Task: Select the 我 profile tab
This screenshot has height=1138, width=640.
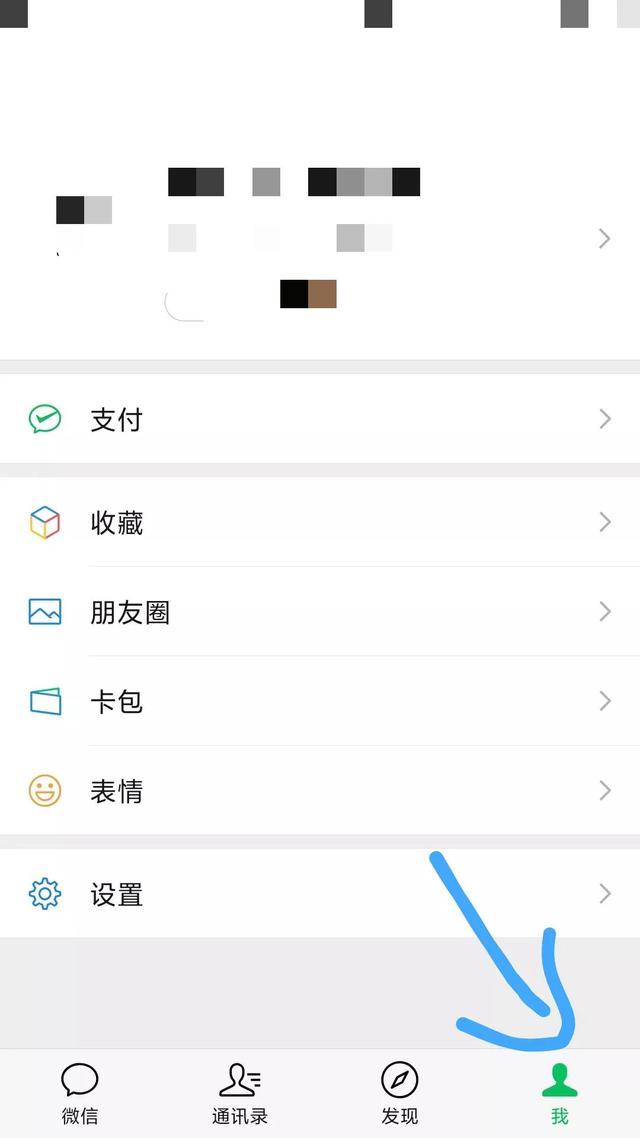Action: 559,1094
